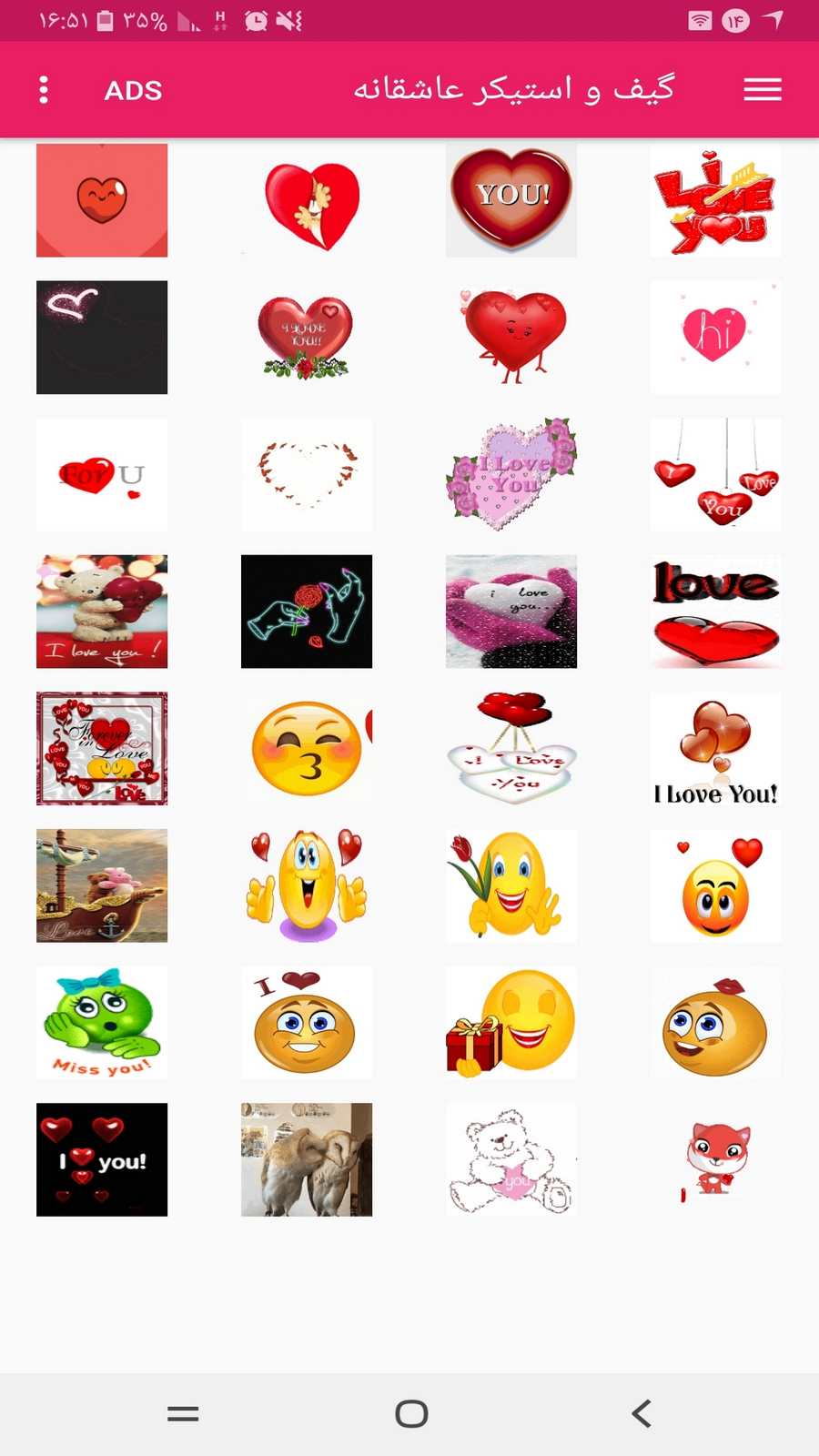
Task: Select the teddy bear 'I love you' sticker
Action: pos(102,612)
